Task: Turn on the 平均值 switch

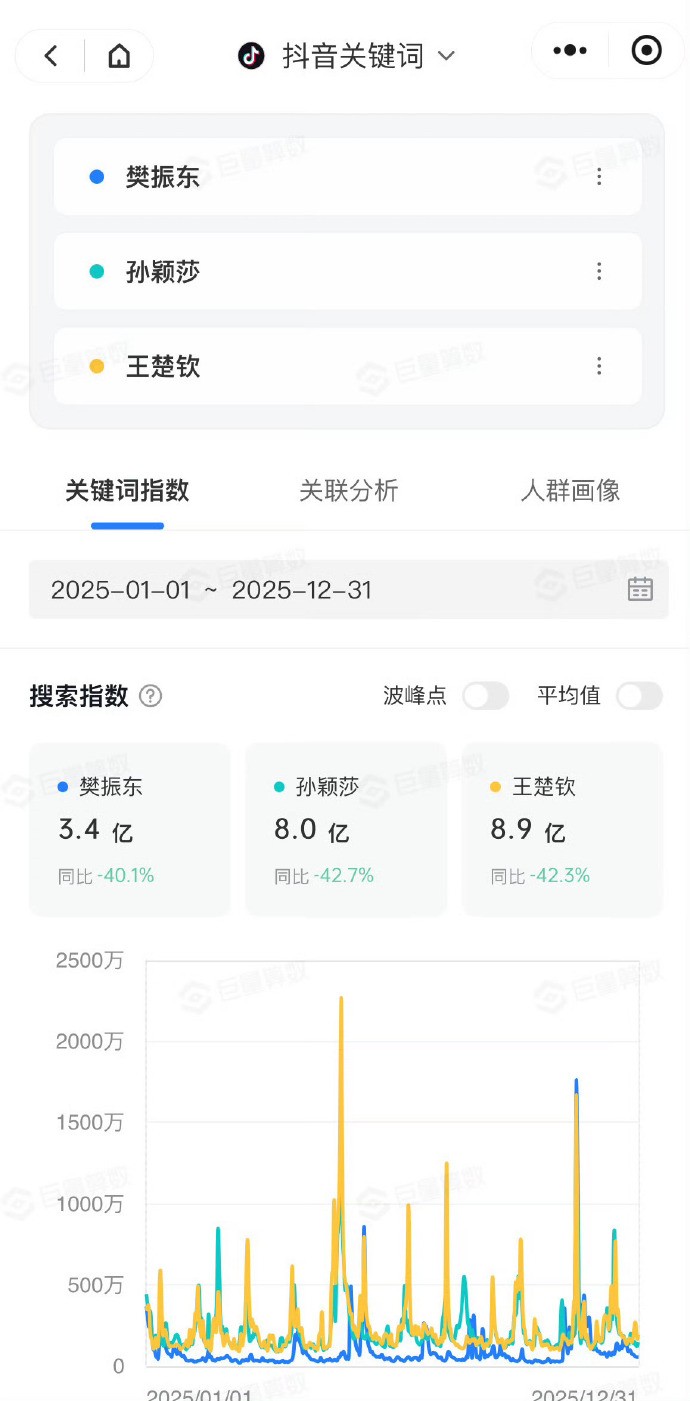Action: (639, 696)
